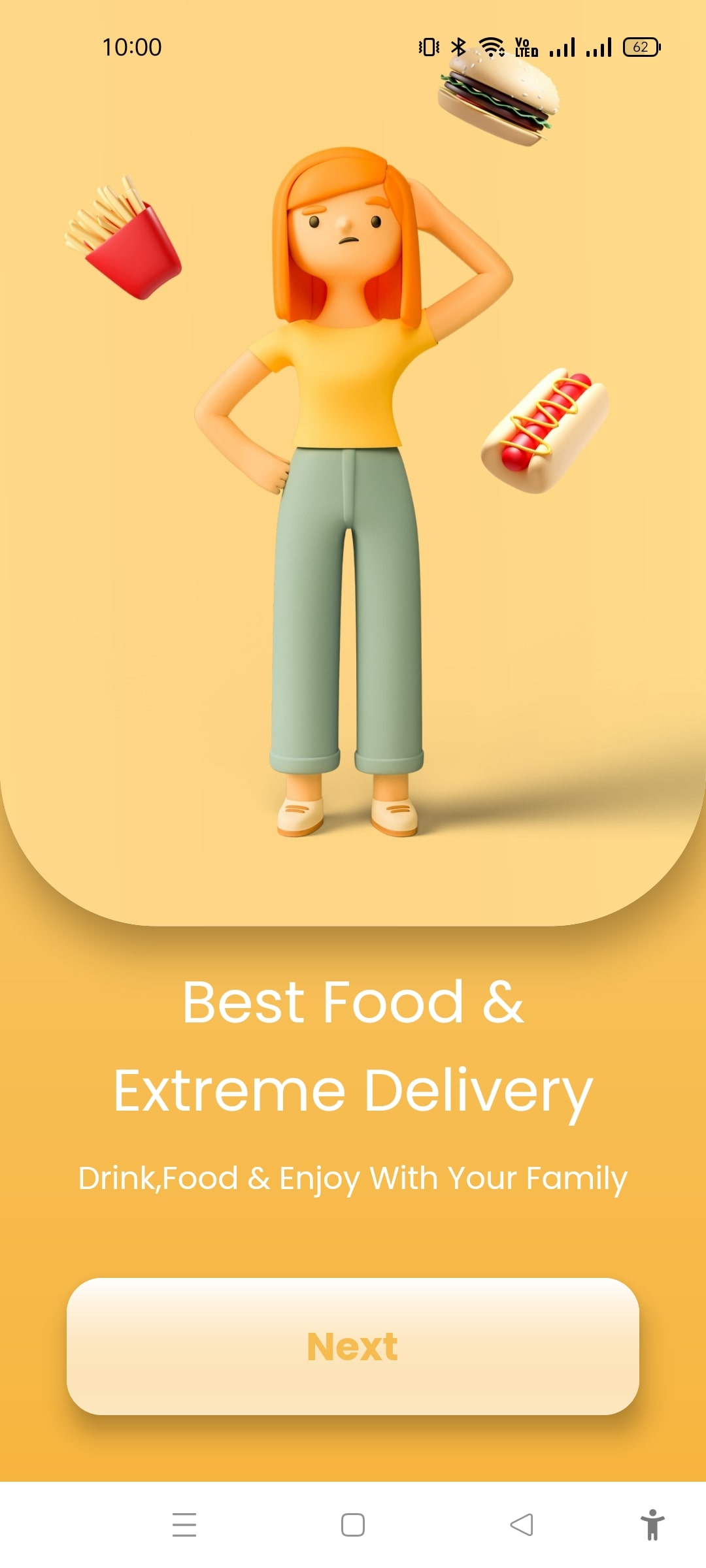Tap the Next button
The height and width of the screenshot is (1568, 706).
coord(353,1346)
